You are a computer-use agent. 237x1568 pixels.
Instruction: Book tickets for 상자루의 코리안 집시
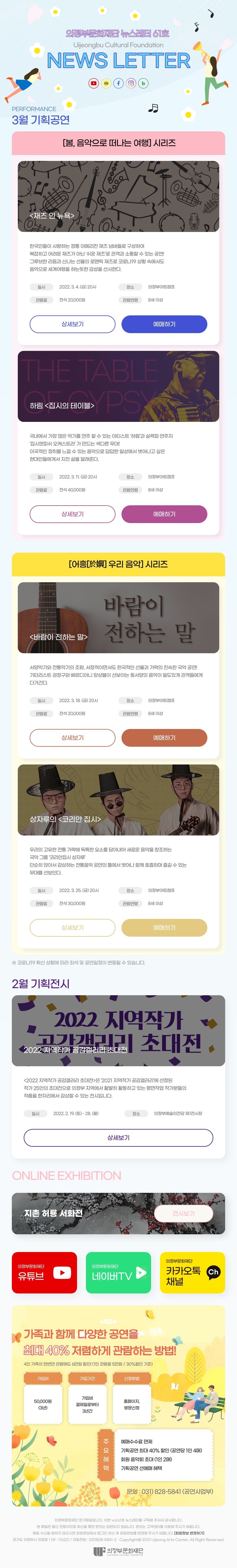click(164, 928)
